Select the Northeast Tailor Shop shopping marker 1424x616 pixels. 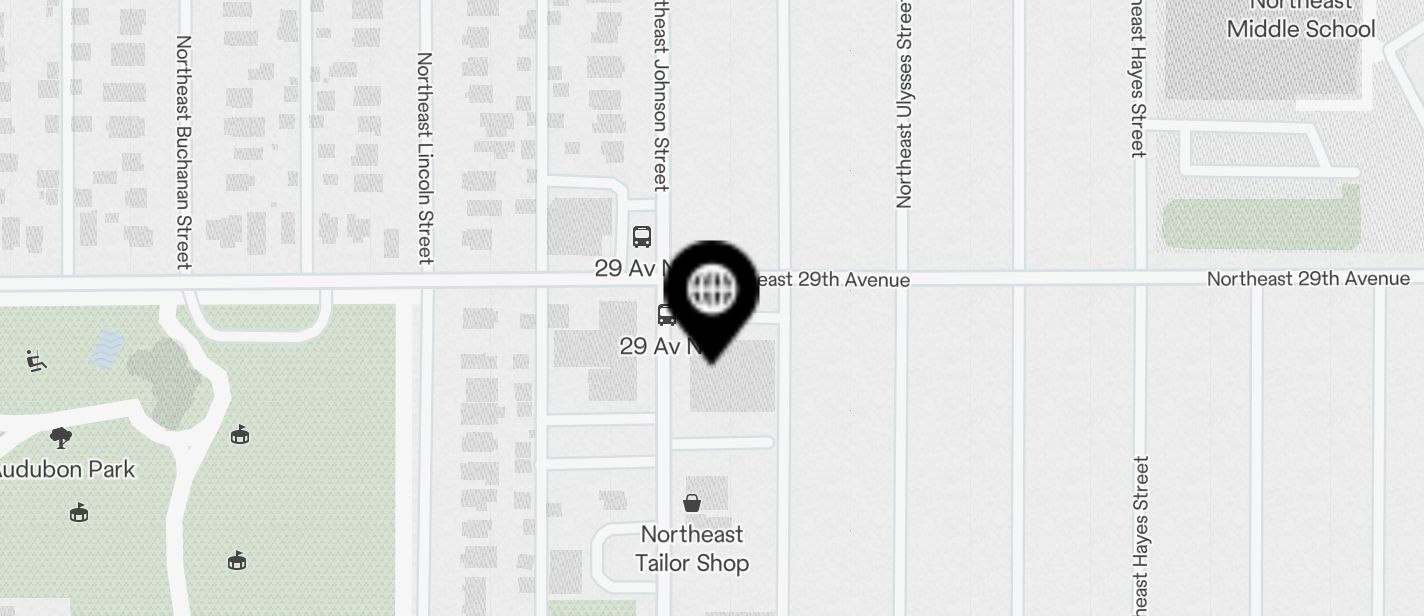coord(691,502)
